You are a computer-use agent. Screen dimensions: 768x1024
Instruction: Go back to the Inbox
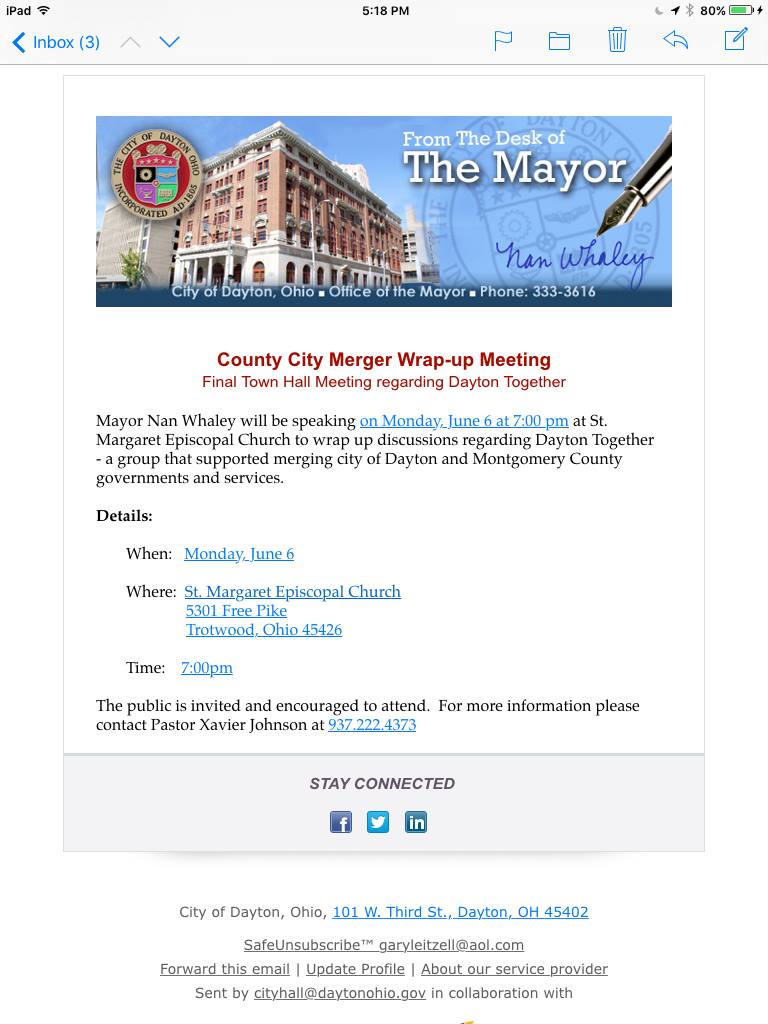click(56, 42)
